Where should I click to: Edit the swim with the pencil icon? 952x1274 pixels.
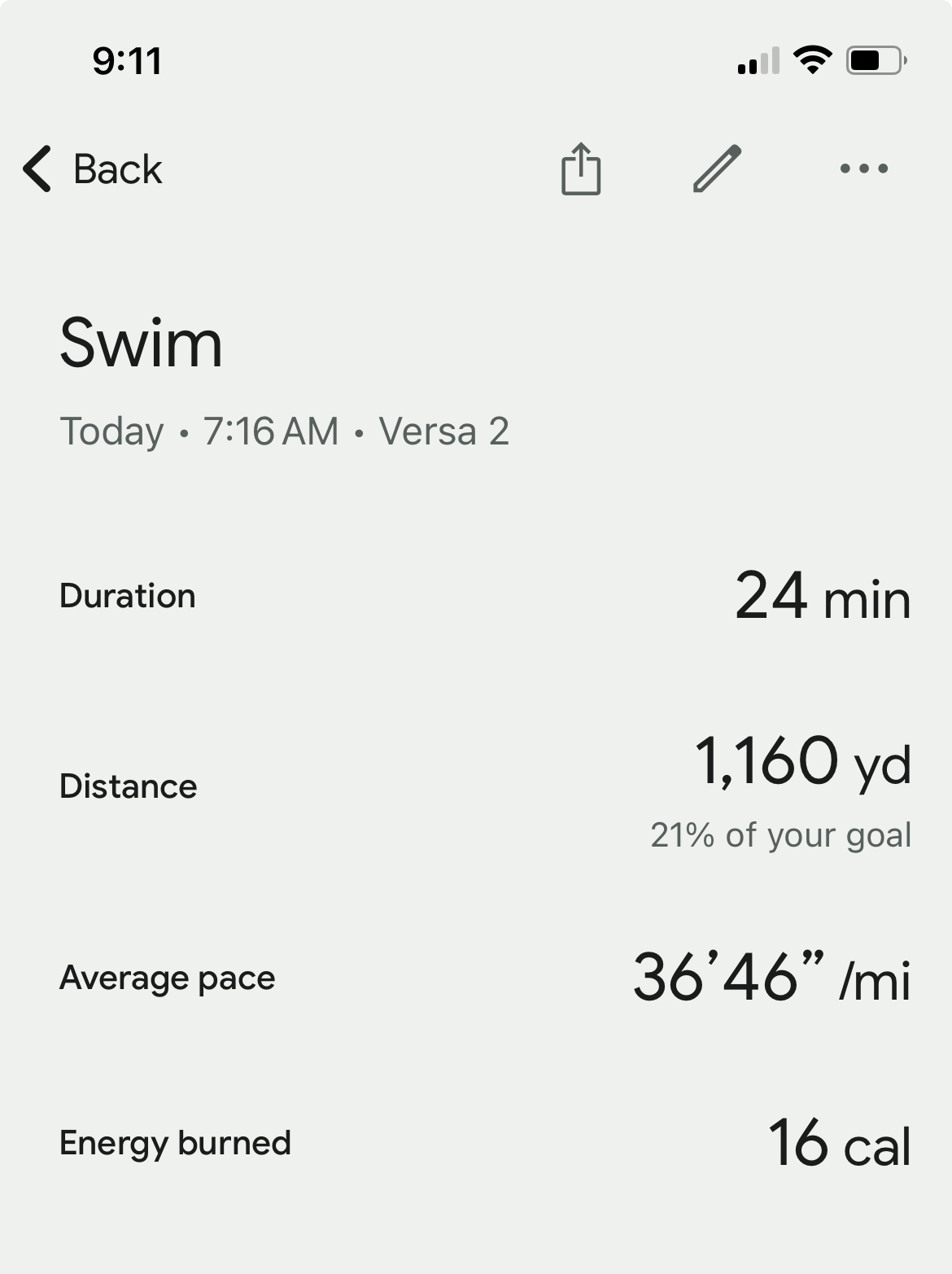pyautogui.click(x=717, y=169)
